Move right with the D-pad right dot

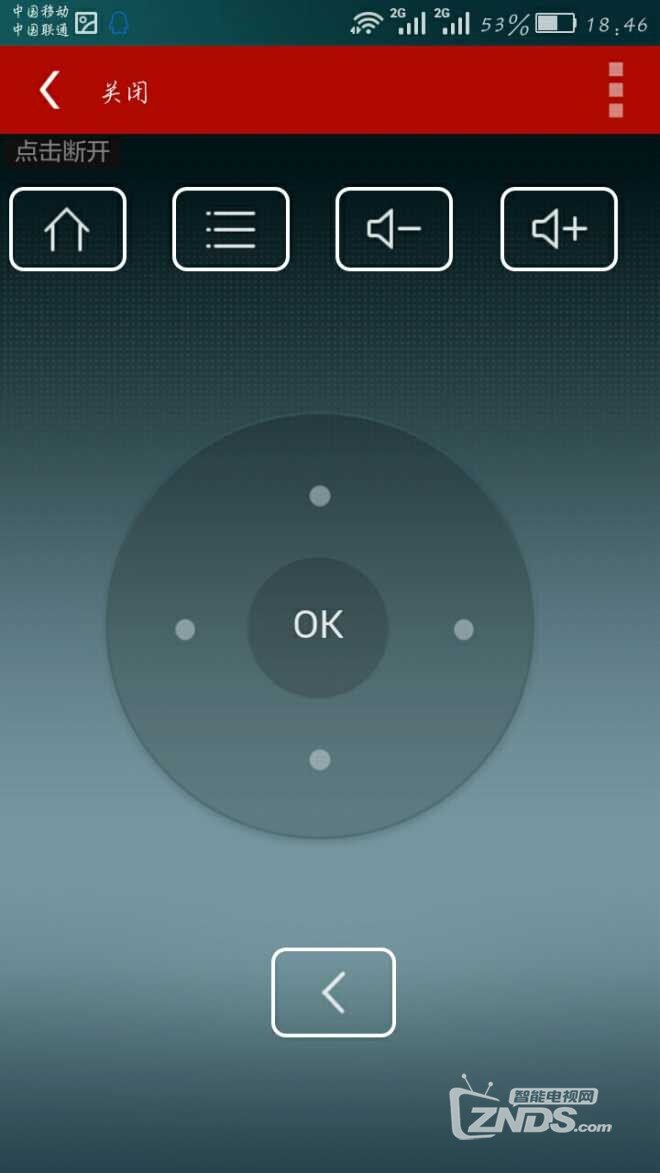[x=463, y=630]
